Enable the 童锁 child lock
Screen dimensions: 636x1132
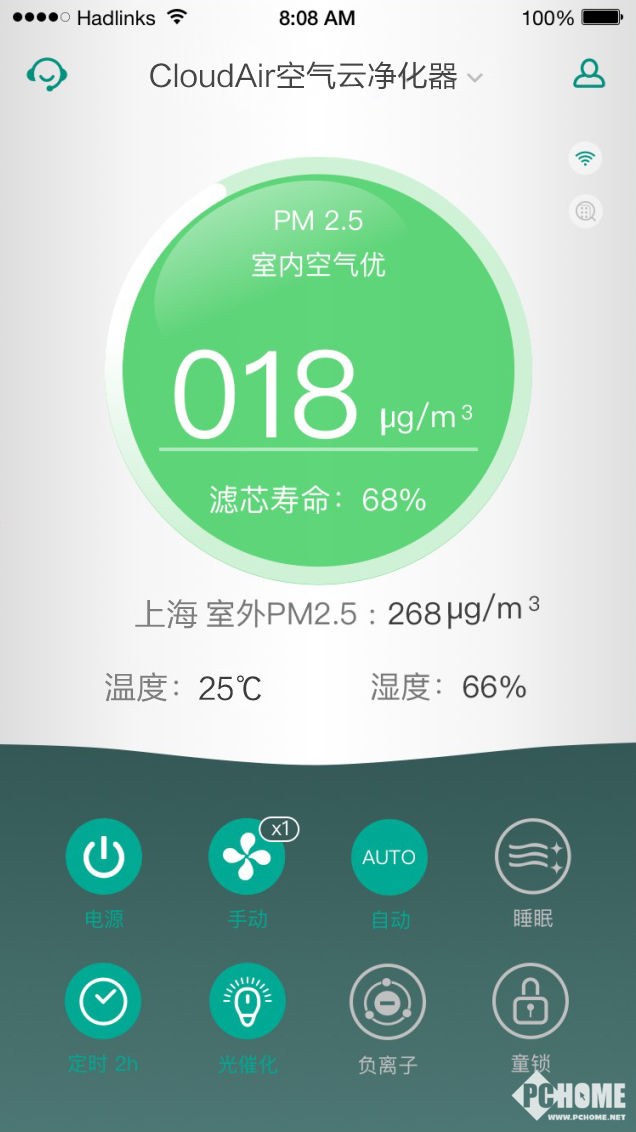click(x=531, y=1001)
